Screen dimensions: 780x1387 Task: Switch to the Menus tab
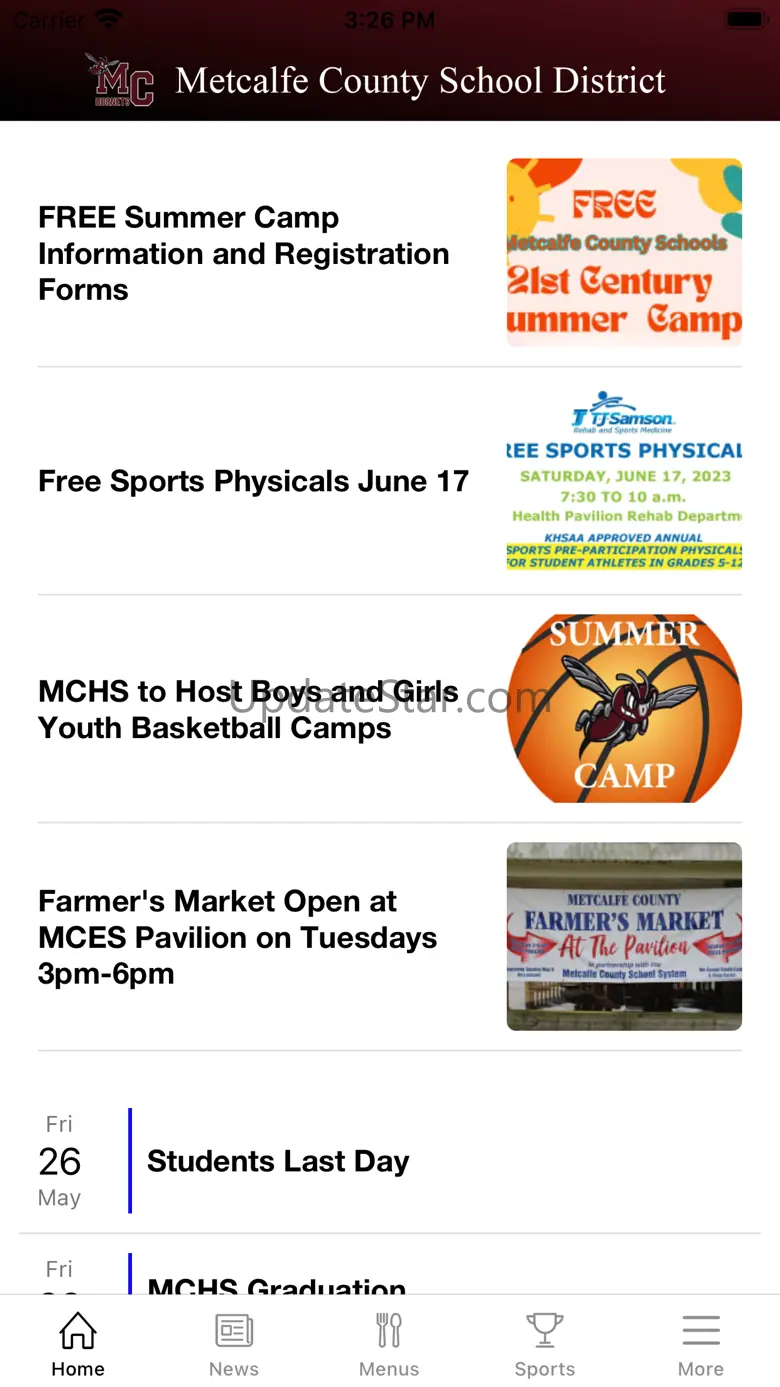[389, 1343]
